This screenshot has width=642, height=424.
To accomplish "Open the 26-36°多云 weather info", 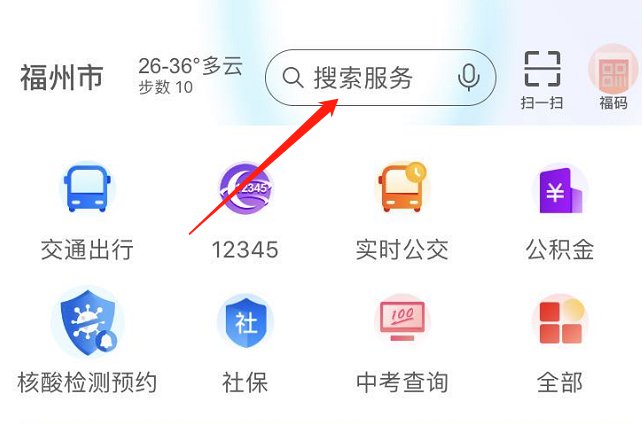I will coord(190,75).
